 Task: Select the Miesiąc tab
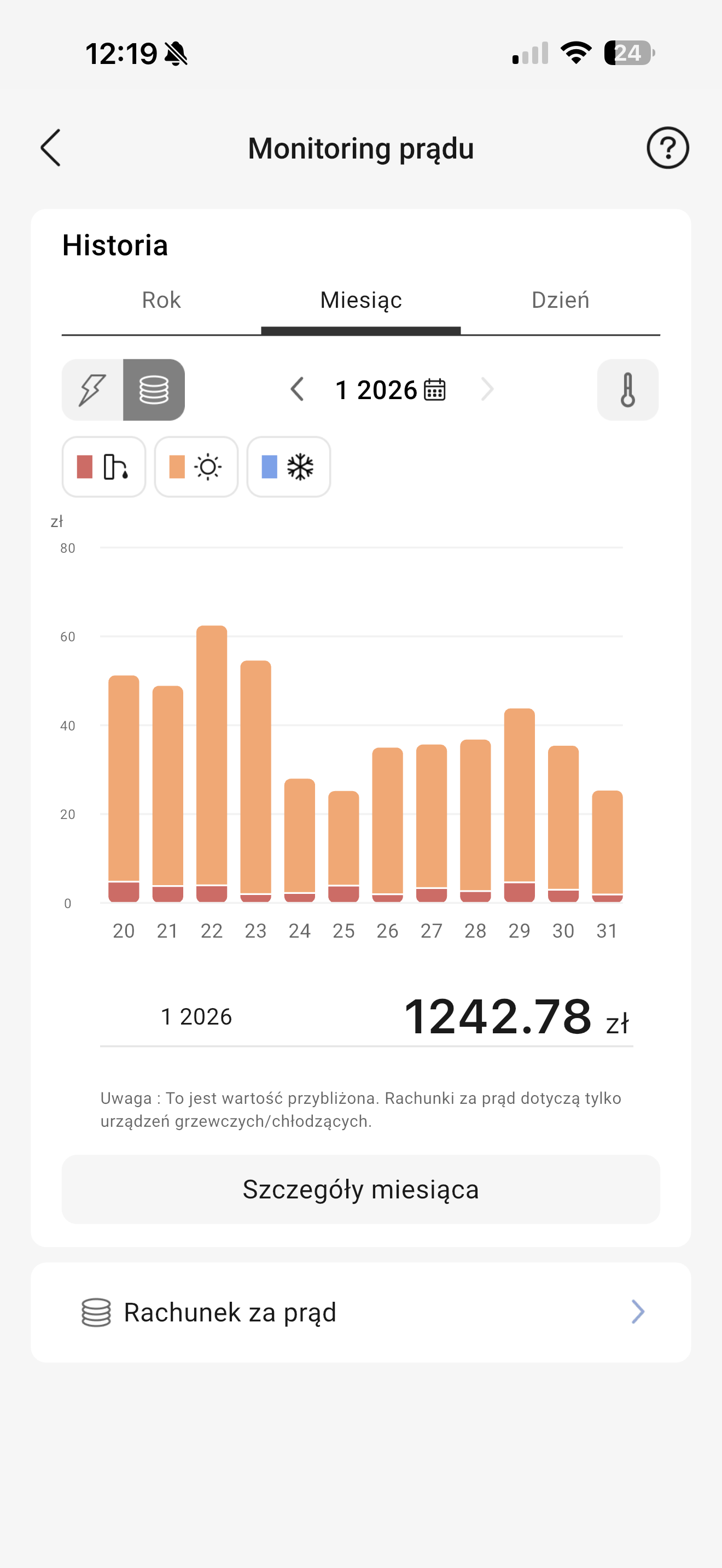(x=361, y=300)
